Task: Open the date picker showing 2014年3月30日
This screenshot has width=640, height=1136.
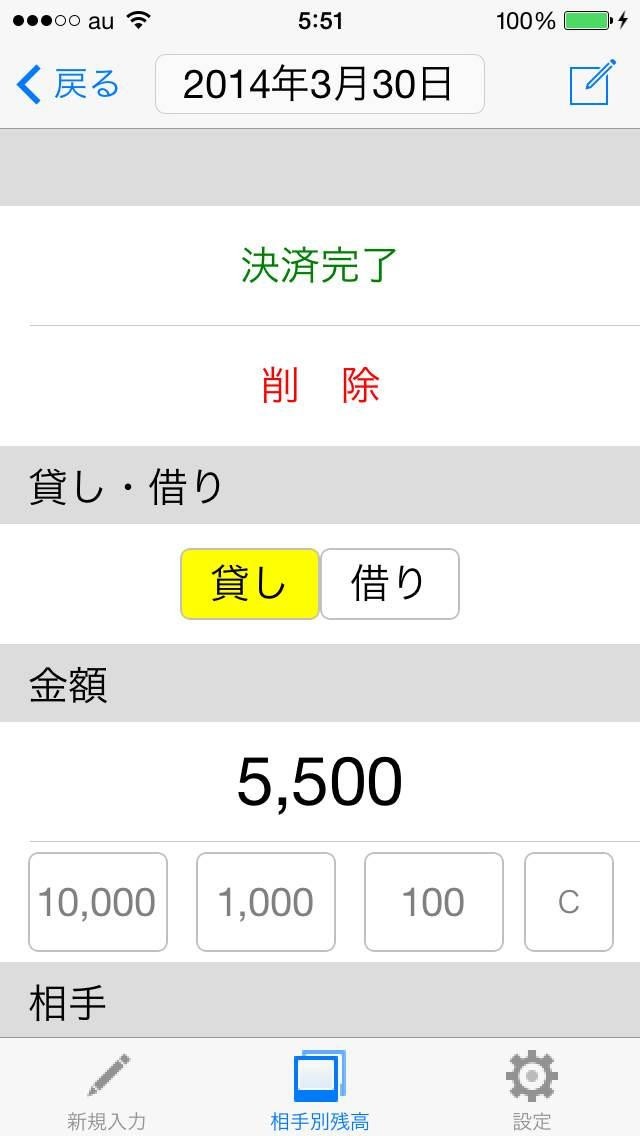Action: click(319, 85)
